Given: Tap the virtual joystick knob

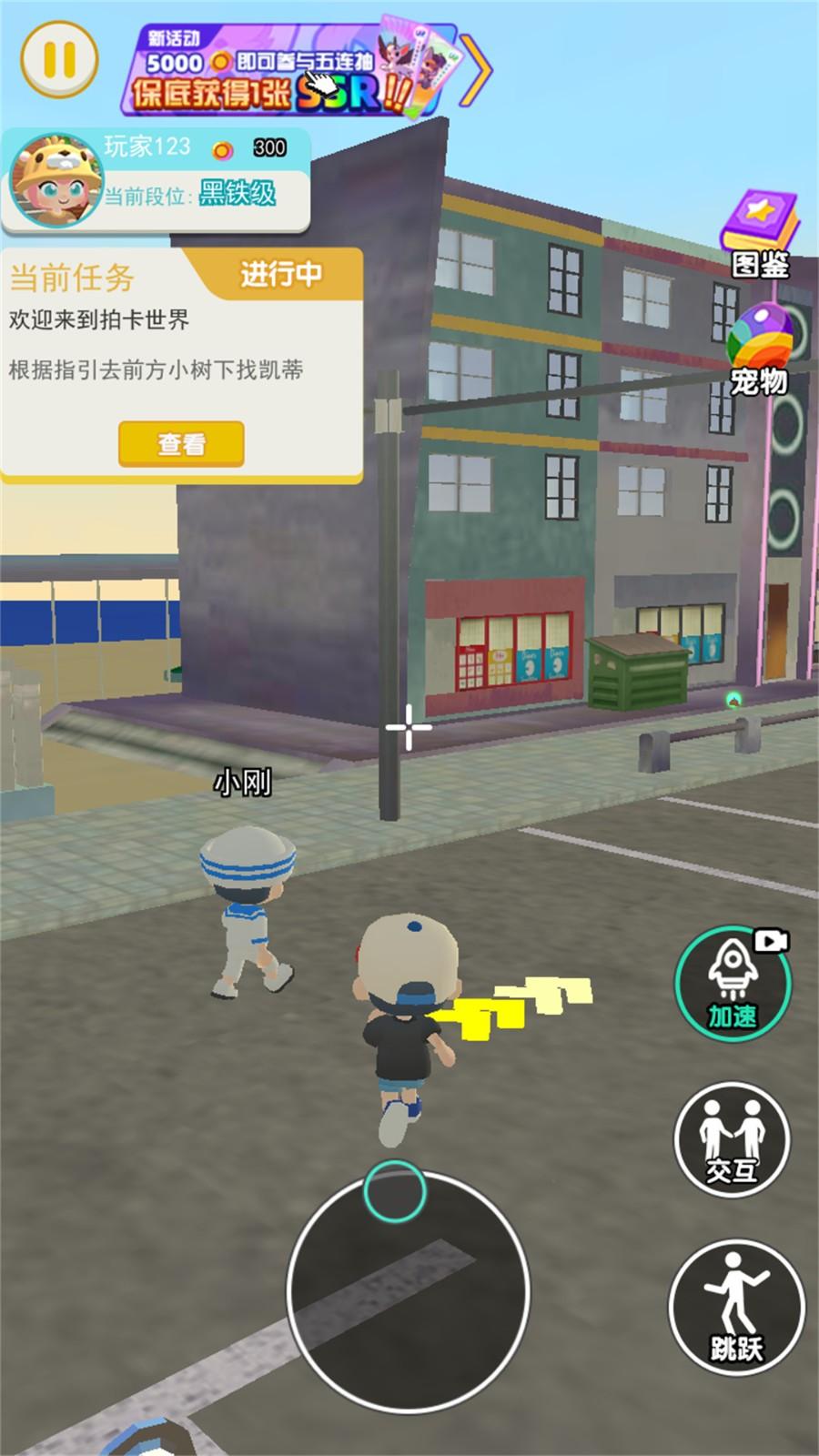Looking at the screenshot, I should tap(394, 1190).
